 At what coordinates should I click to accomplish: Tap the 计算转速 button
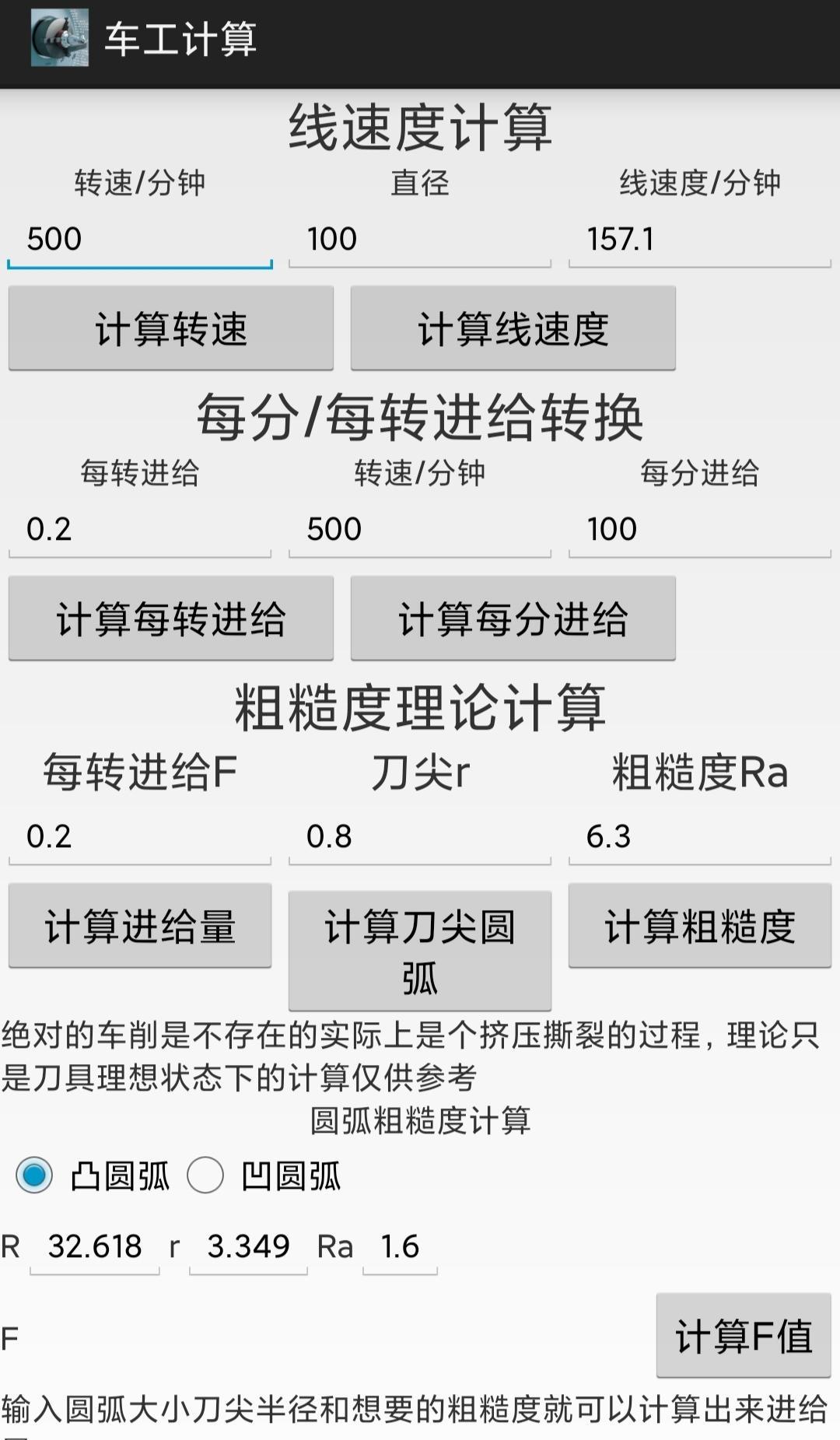[170, 328]
